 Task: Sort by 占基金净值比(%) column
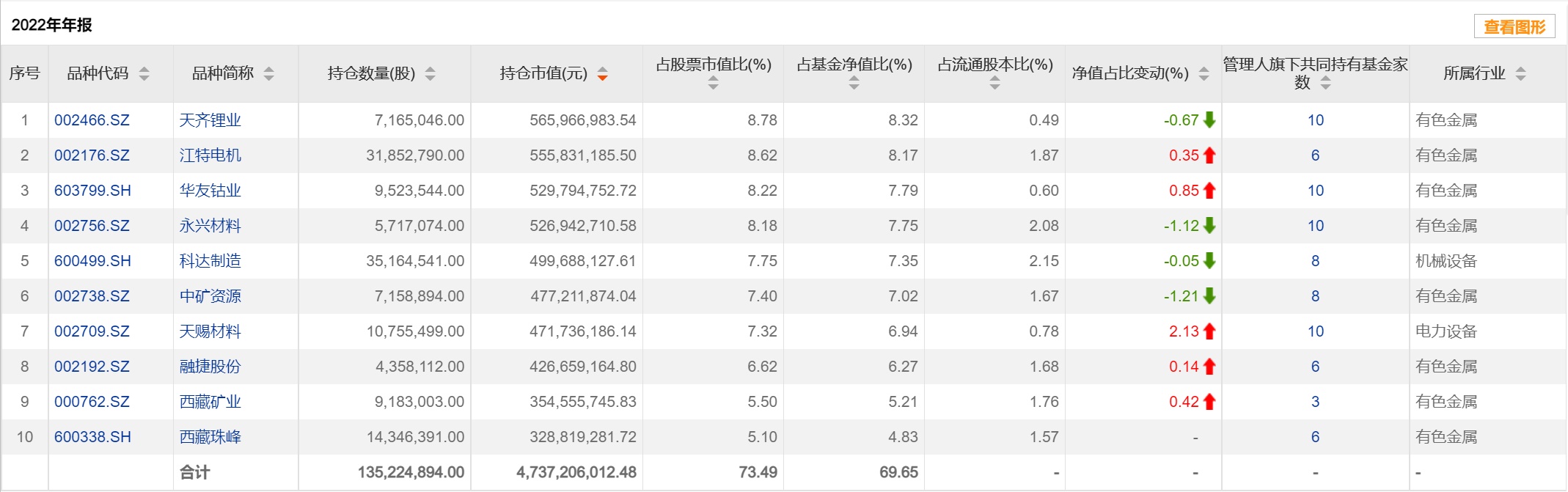pyautogui.click(x=854, y=84)
